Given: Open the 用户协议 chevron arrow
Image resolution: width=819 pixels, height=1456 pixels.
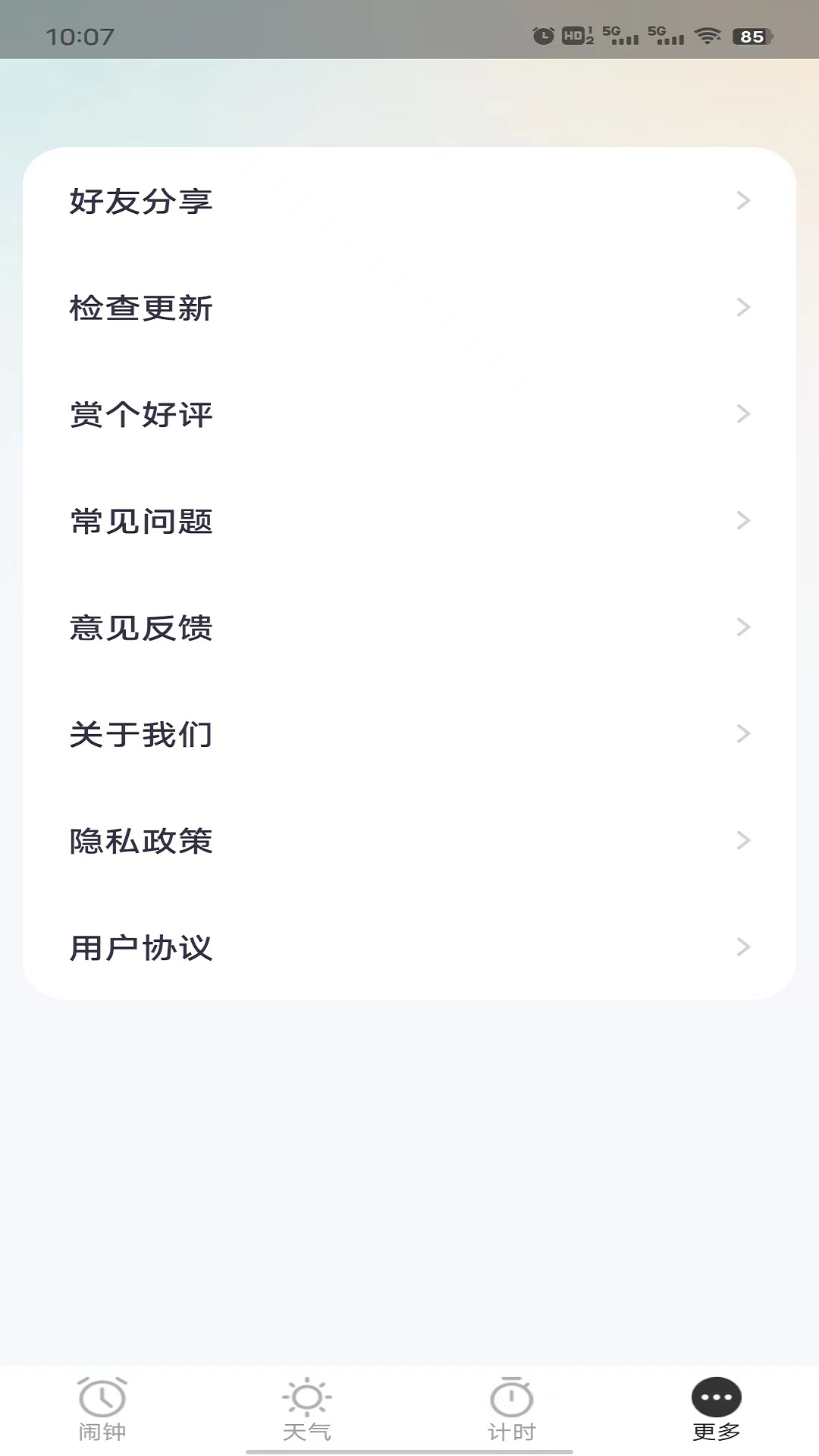Looking at the screenshot, I should pos(744,947).
